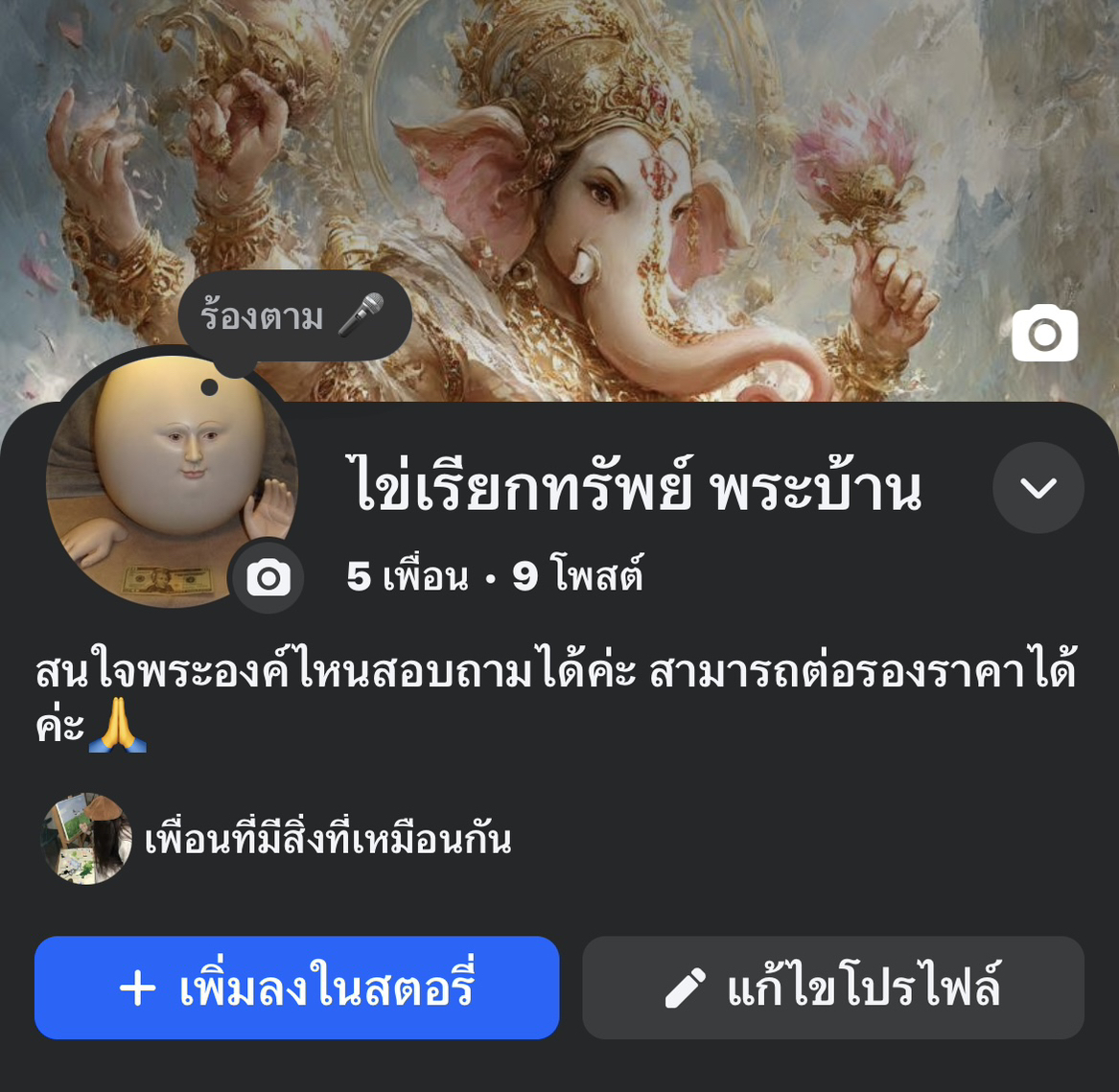Tap the ร้องตาม microphone note bubble
1119x1092 pixels.
click(293, 316)
